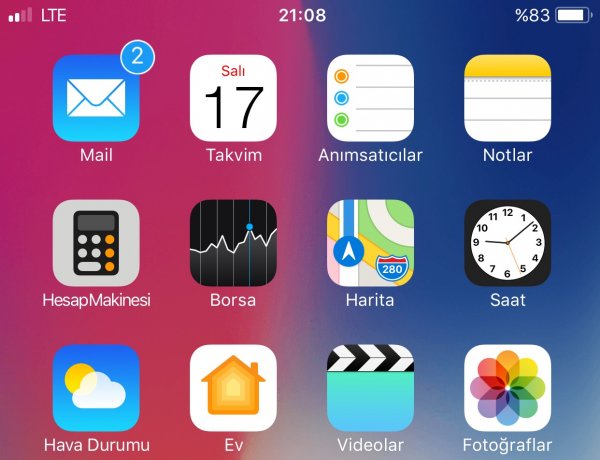Viewport: 600px width, 460px height.
Task: Open the Borsa stocks app
Action: point(233,243)
